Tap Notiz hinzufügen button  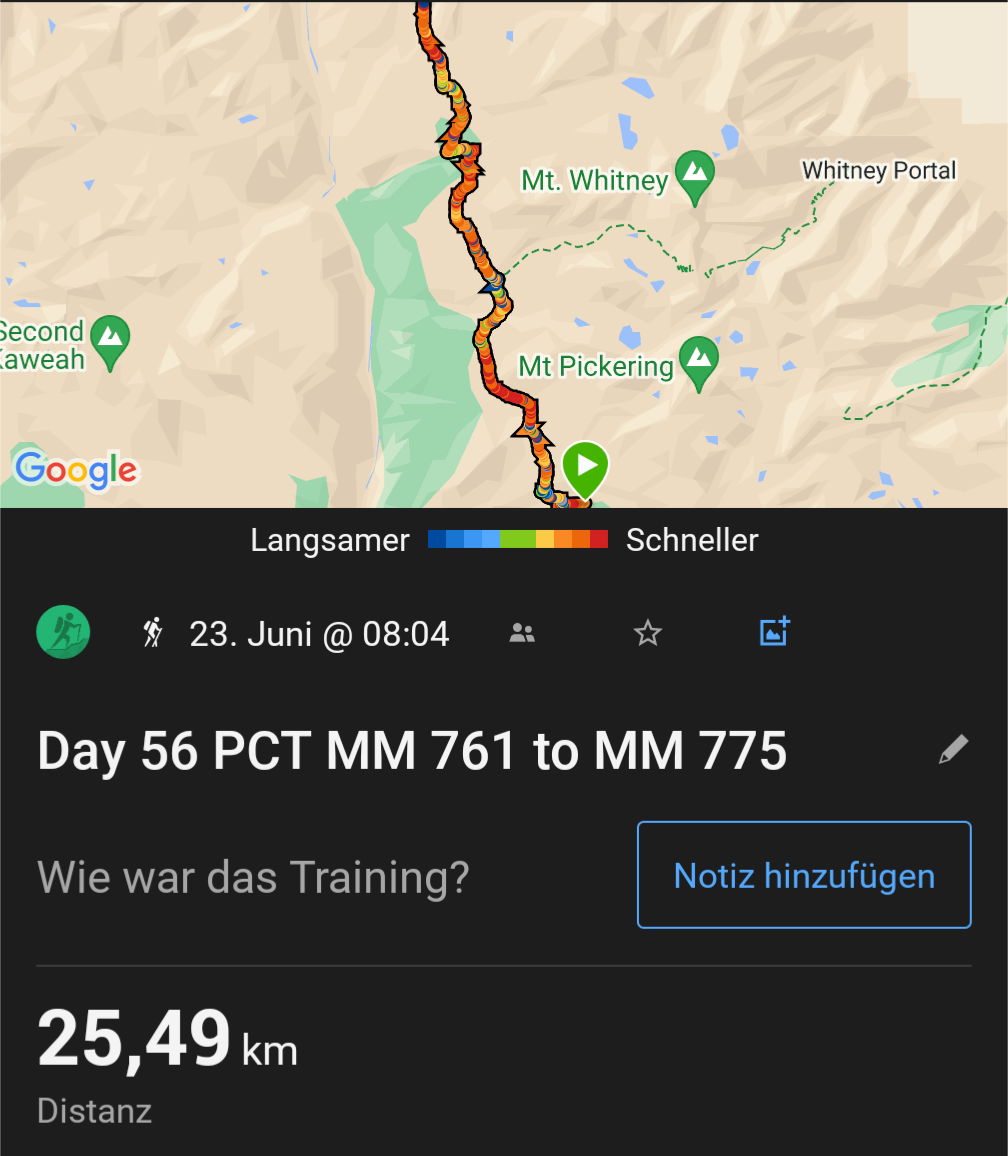(x=804, y=875)
